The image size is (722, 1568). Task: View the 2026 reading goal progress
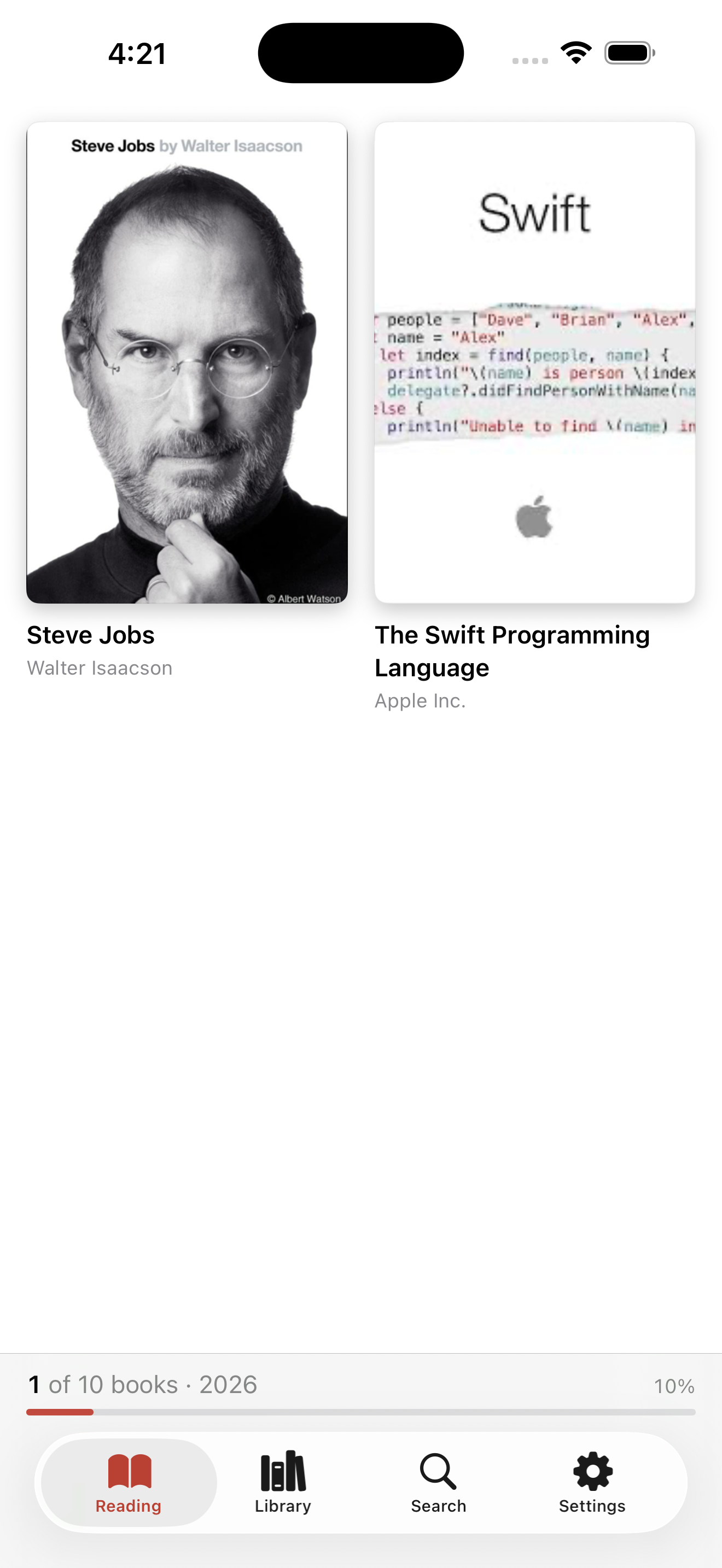click(x=360, y=1395)
